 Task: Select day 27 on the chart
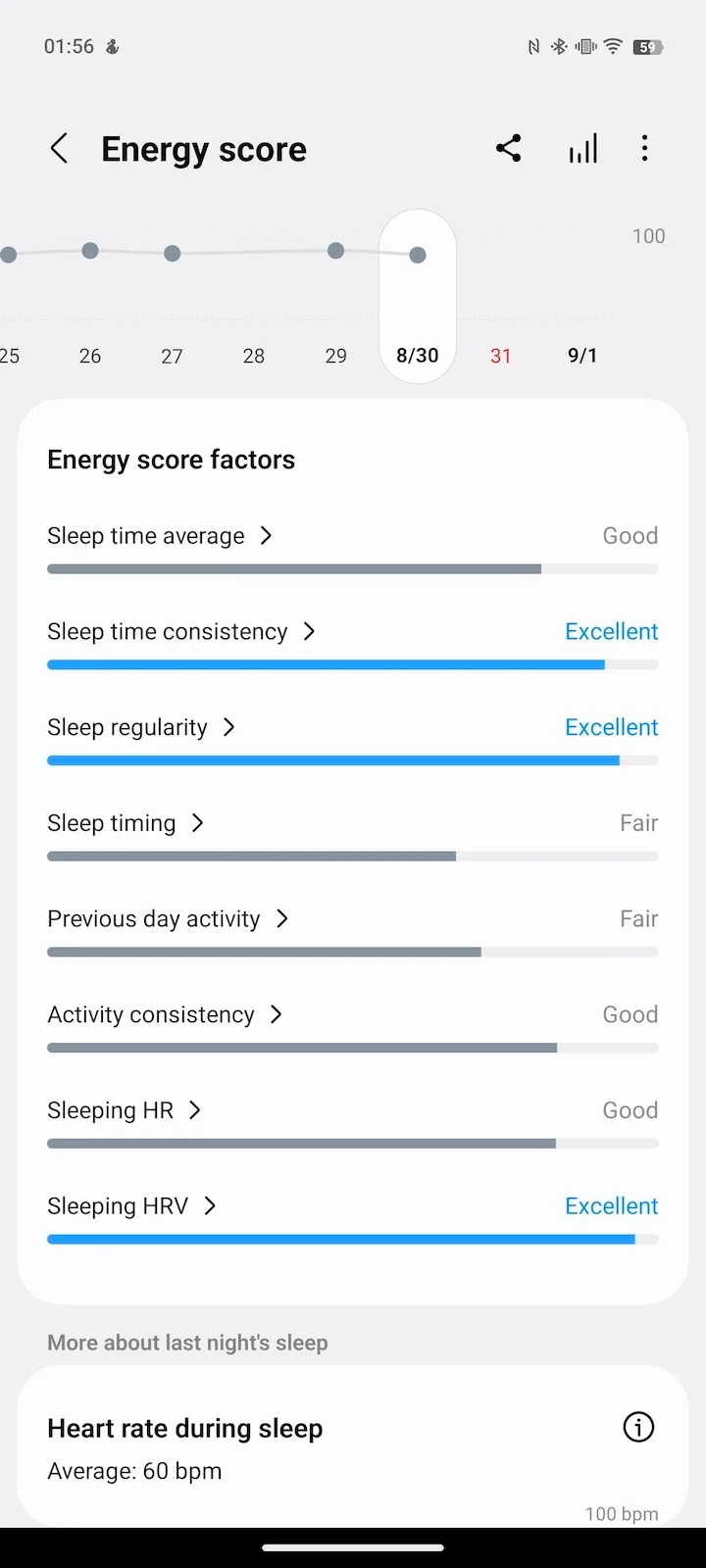tap(172, 254)
